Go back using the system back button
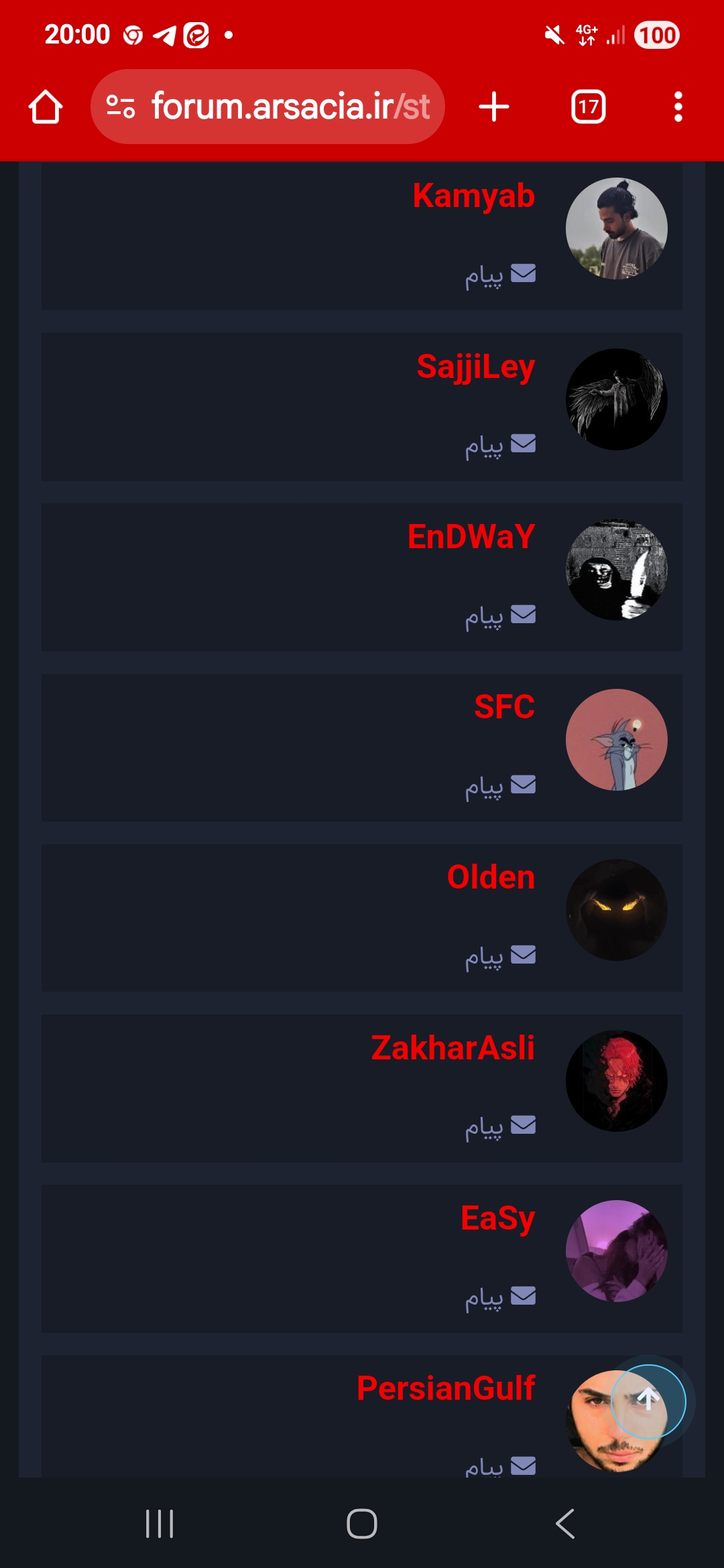724x1568 pixels. [x=565, y=1524]
